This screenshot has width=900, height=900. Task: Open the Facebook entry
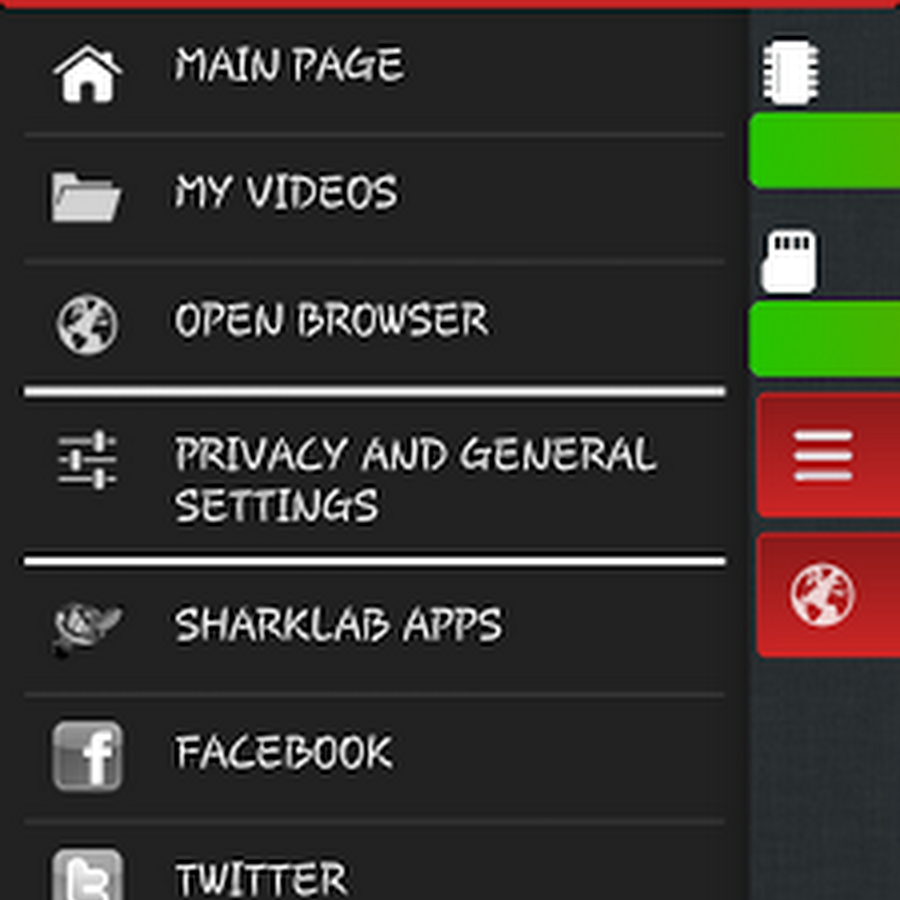[x=283, y=754]
